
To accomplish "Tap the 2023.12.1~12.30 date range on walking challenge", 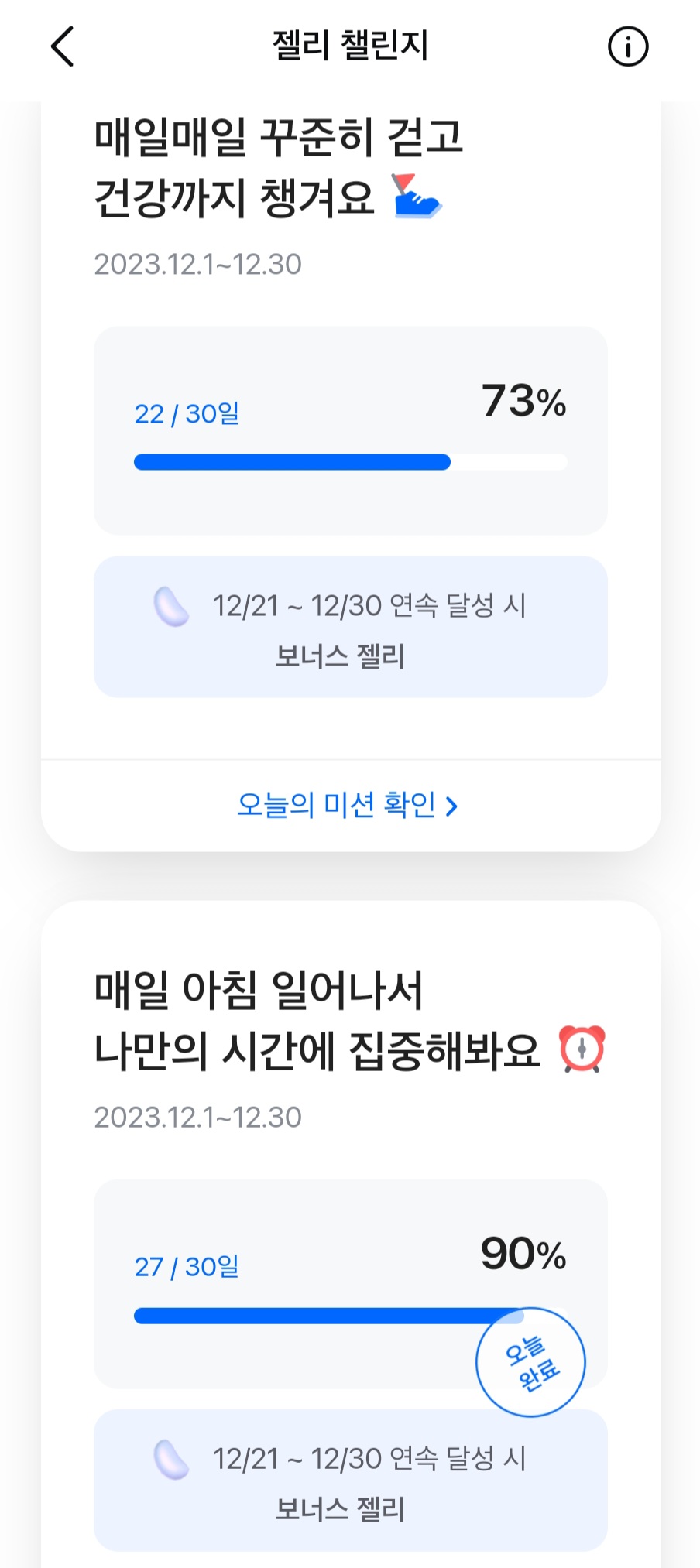I will click(197, 265).
